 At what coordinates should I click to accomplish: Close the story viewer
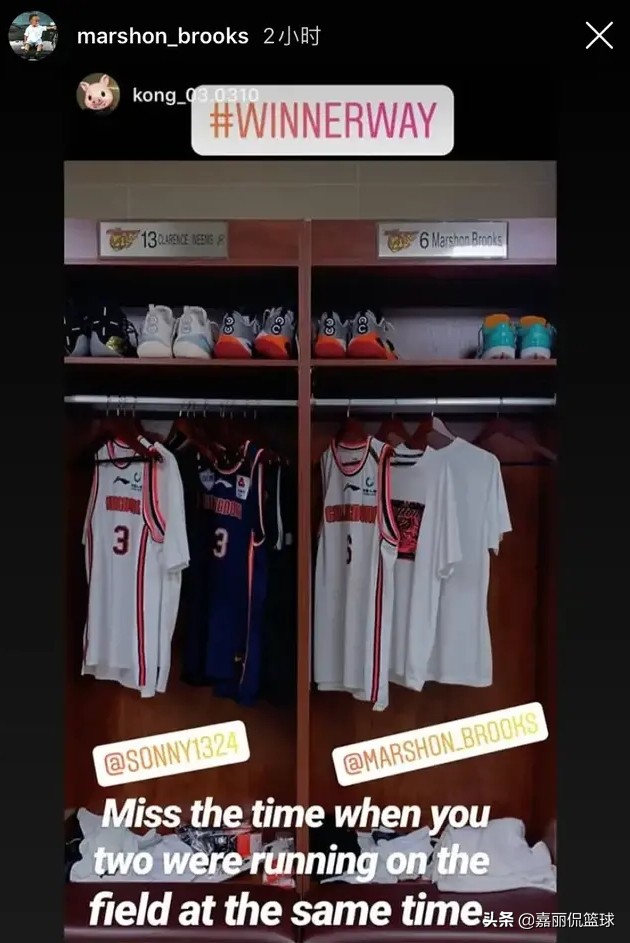599,35
